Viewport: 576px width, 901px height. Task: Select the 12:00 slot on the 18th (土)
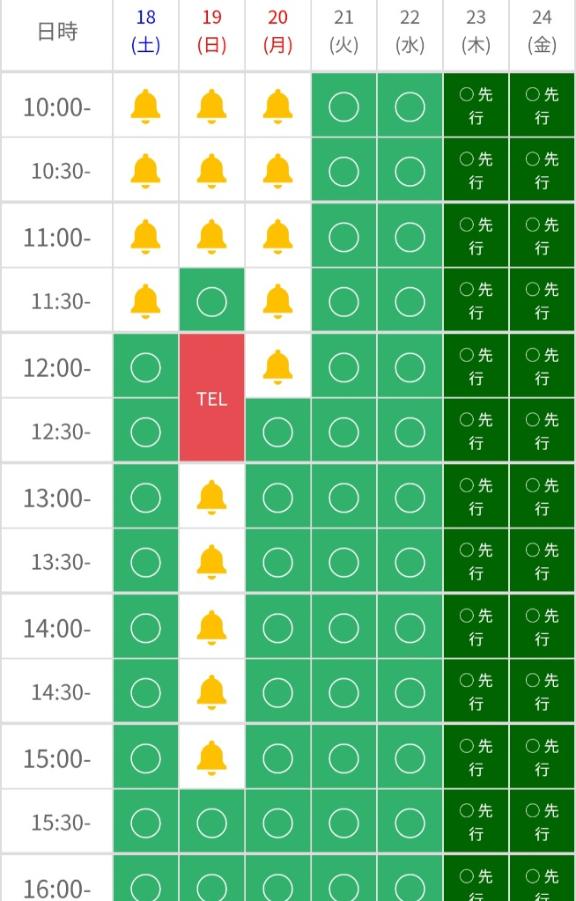145,367
